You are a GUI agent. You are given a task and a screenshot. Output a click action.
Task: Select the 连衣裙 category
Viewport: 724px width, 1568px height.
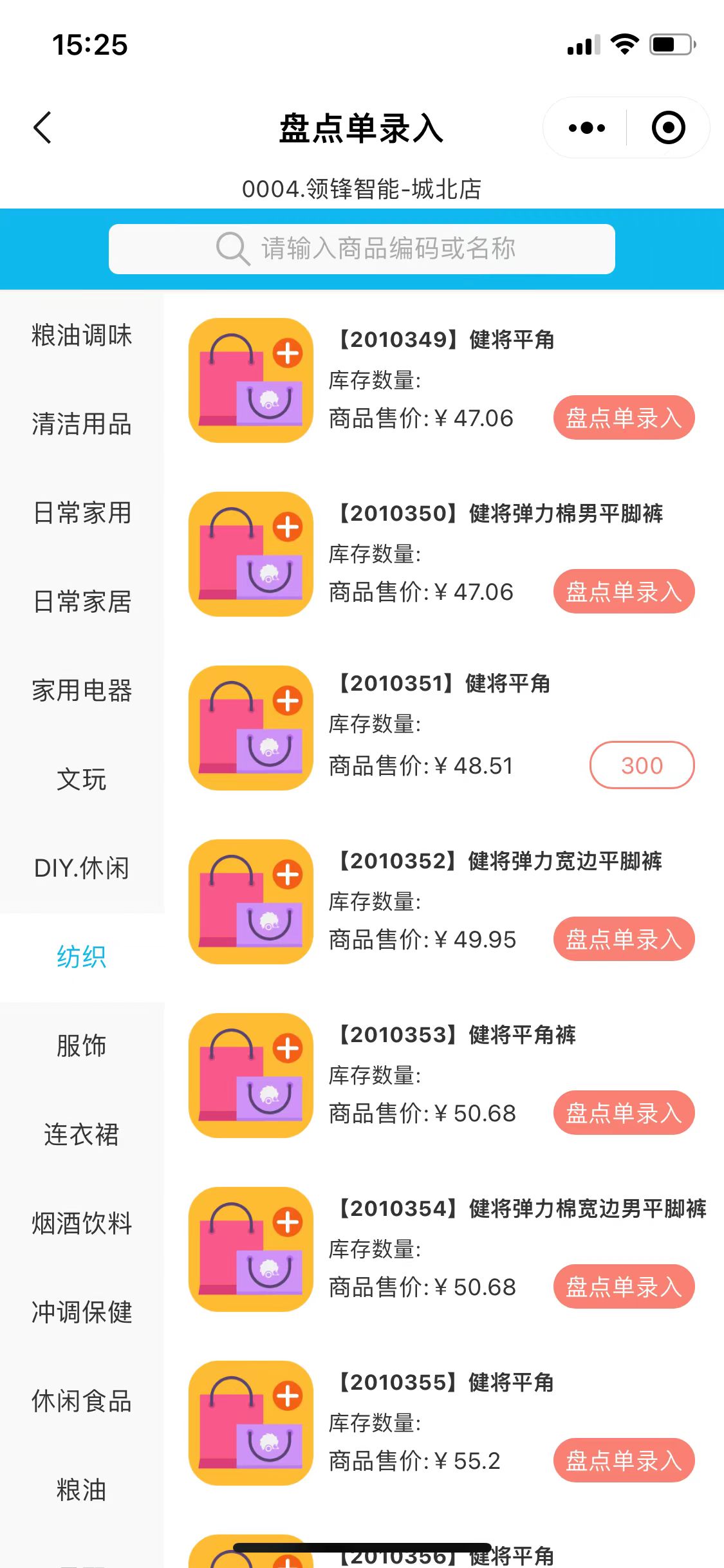(82, 1135)
